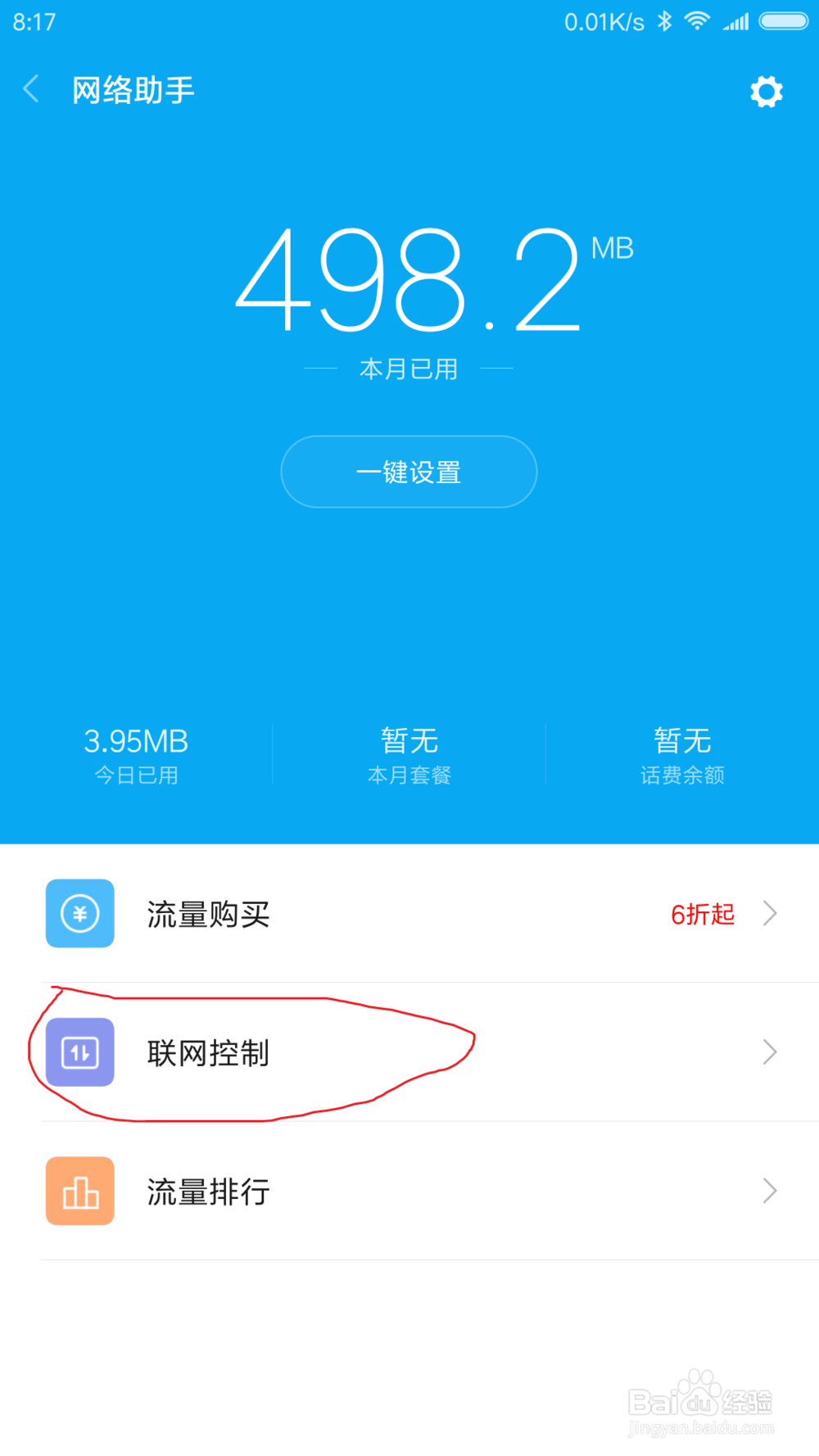Viewport: 819px width, 1456px height.
Task: Tap the Wi-Fi status bar icon
Action: (696, 20)
